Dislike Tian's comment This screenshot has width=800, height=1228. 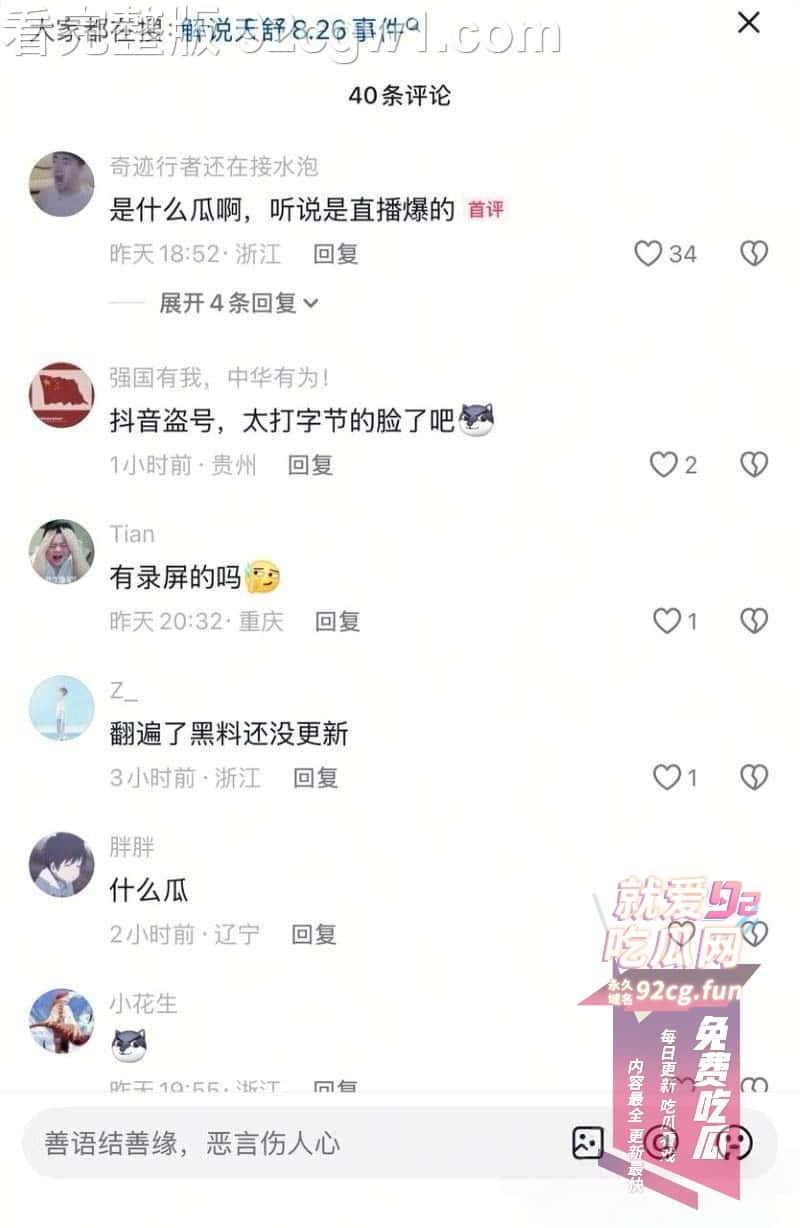tap(753, 622)
